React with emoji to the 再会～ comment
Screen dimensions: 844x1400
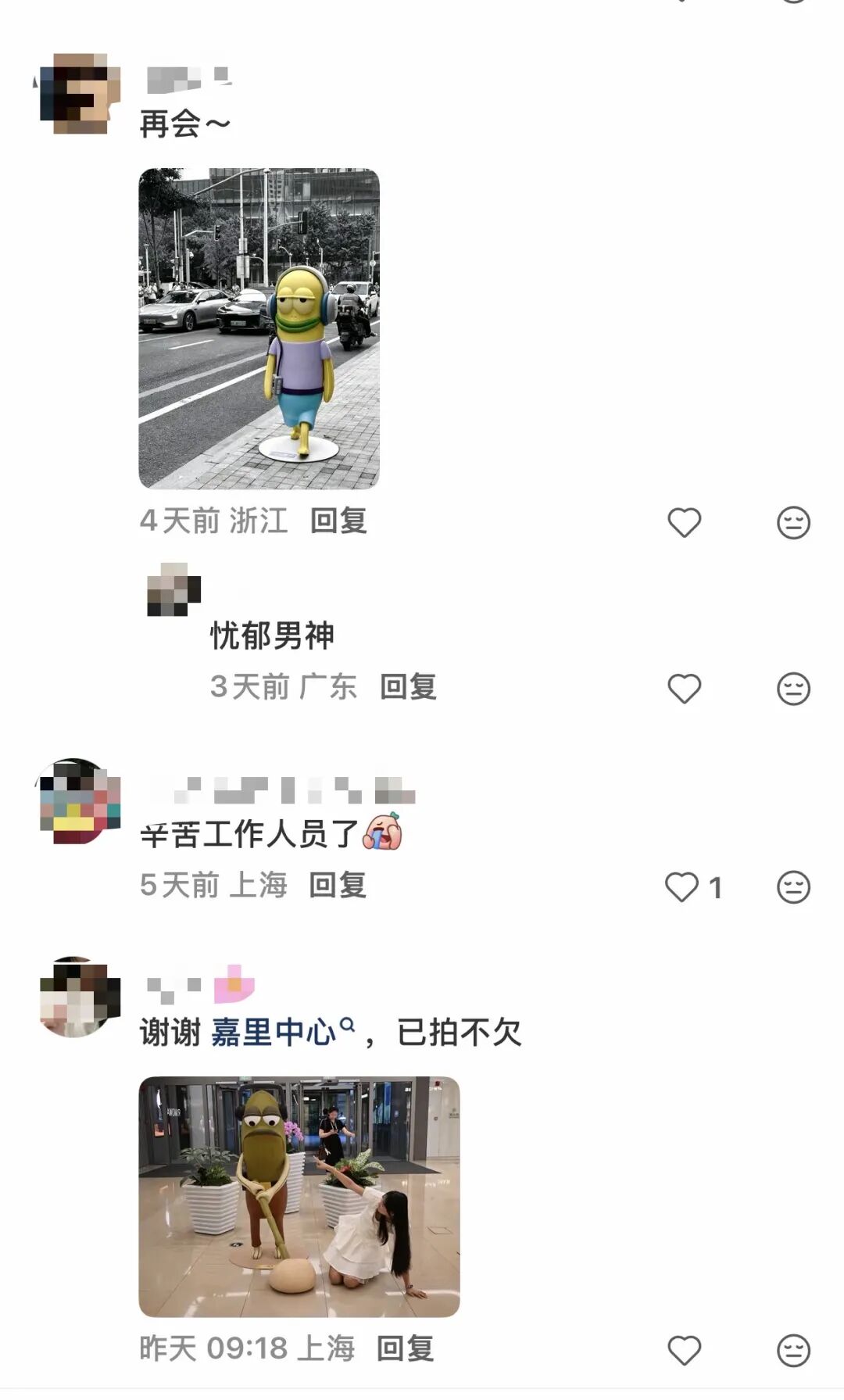793,522
